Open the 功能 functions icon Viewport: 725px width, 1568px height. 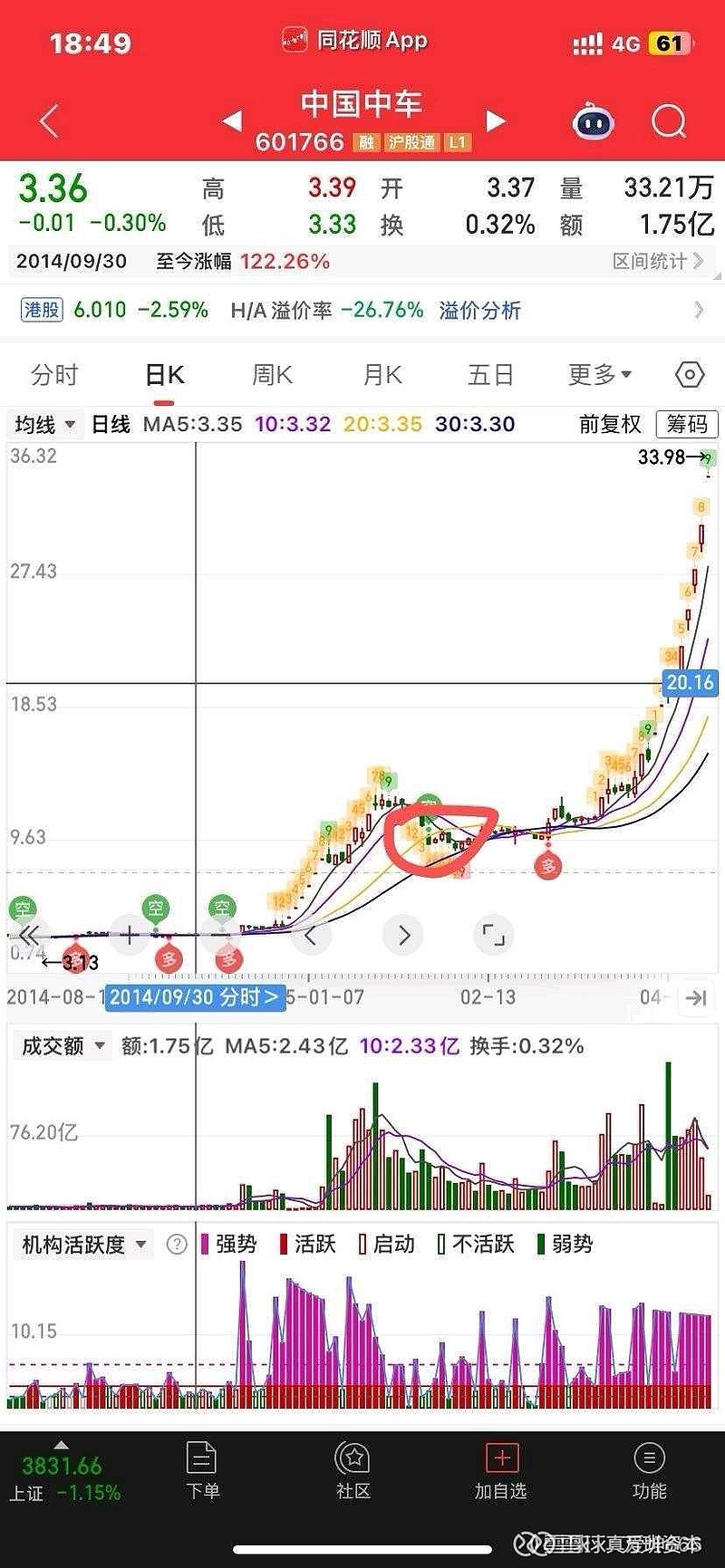coord(650,1467)
